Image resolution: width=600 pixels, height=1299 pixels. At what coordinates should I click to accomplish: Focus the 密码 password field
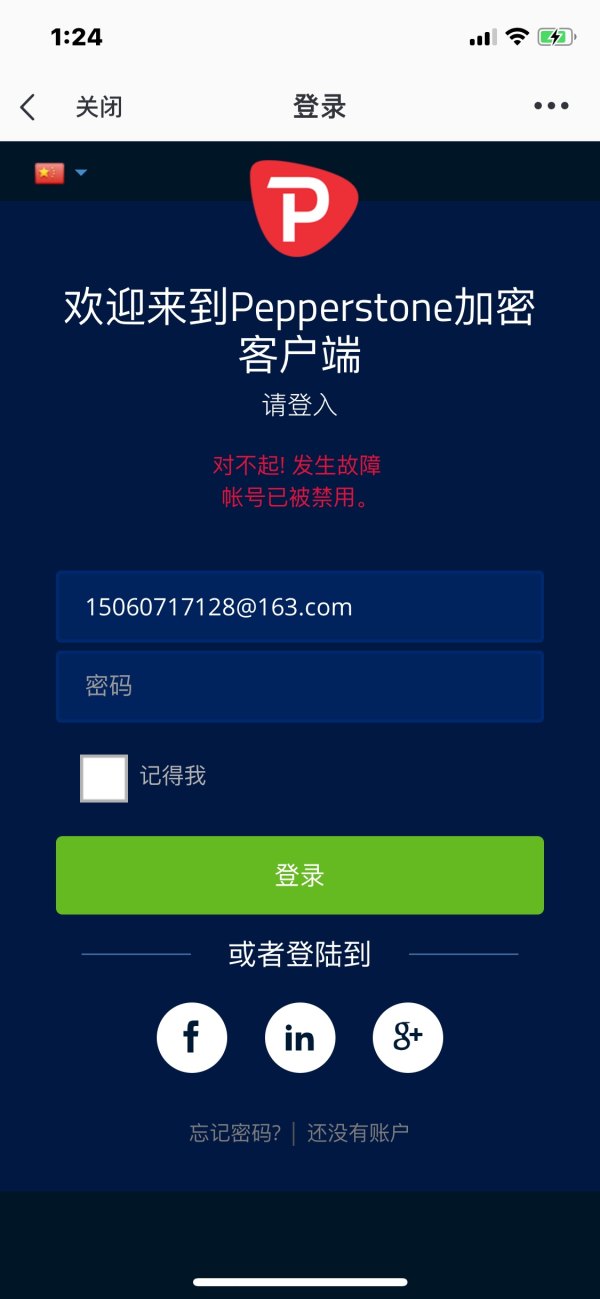coord(300,686)
